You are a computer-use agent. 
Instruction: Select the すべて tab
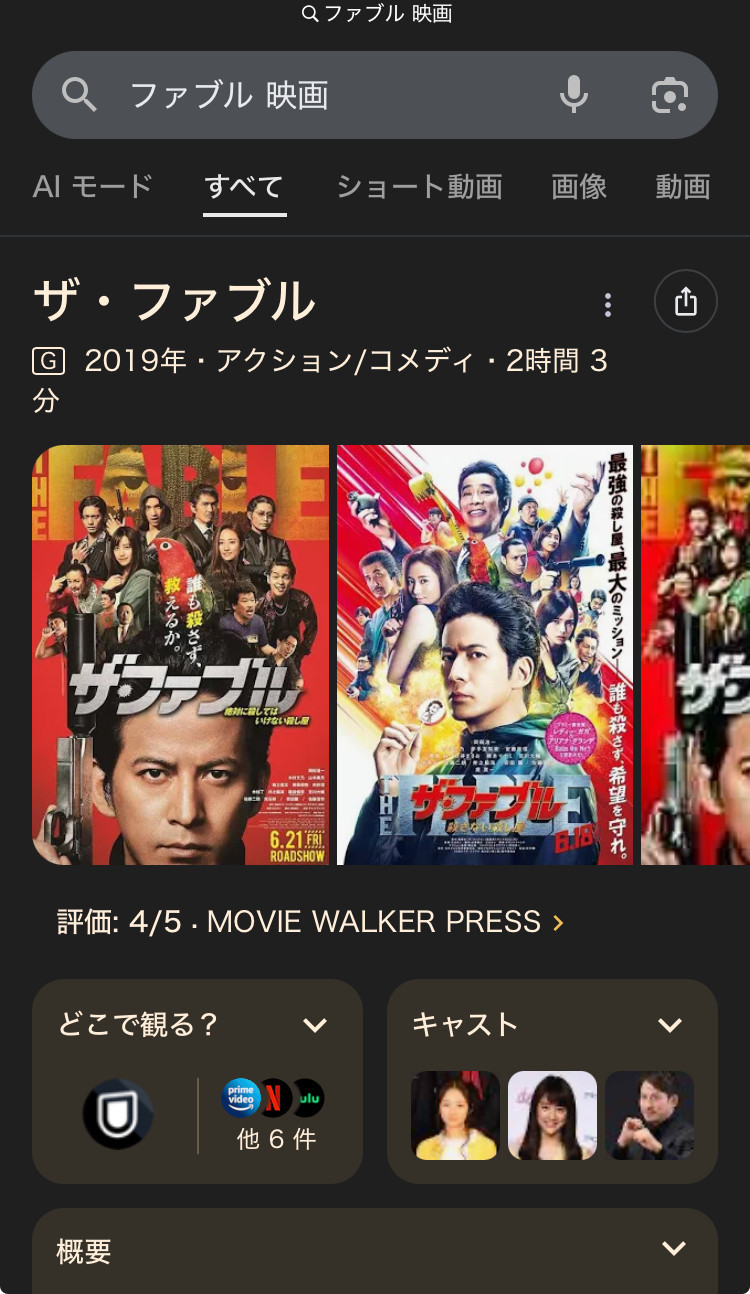(x=244, y=187)
